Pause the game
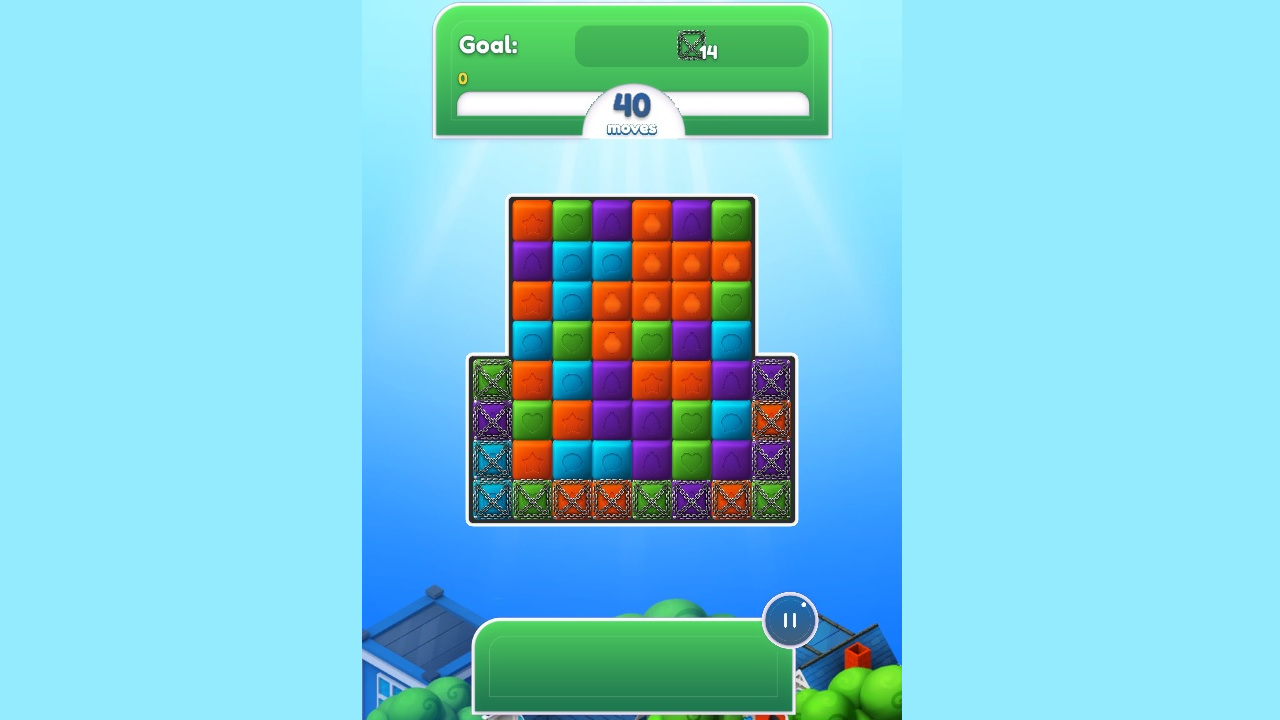Viewport: 1280px width, 720px height. pyautogui.click(x=790, y=621)
